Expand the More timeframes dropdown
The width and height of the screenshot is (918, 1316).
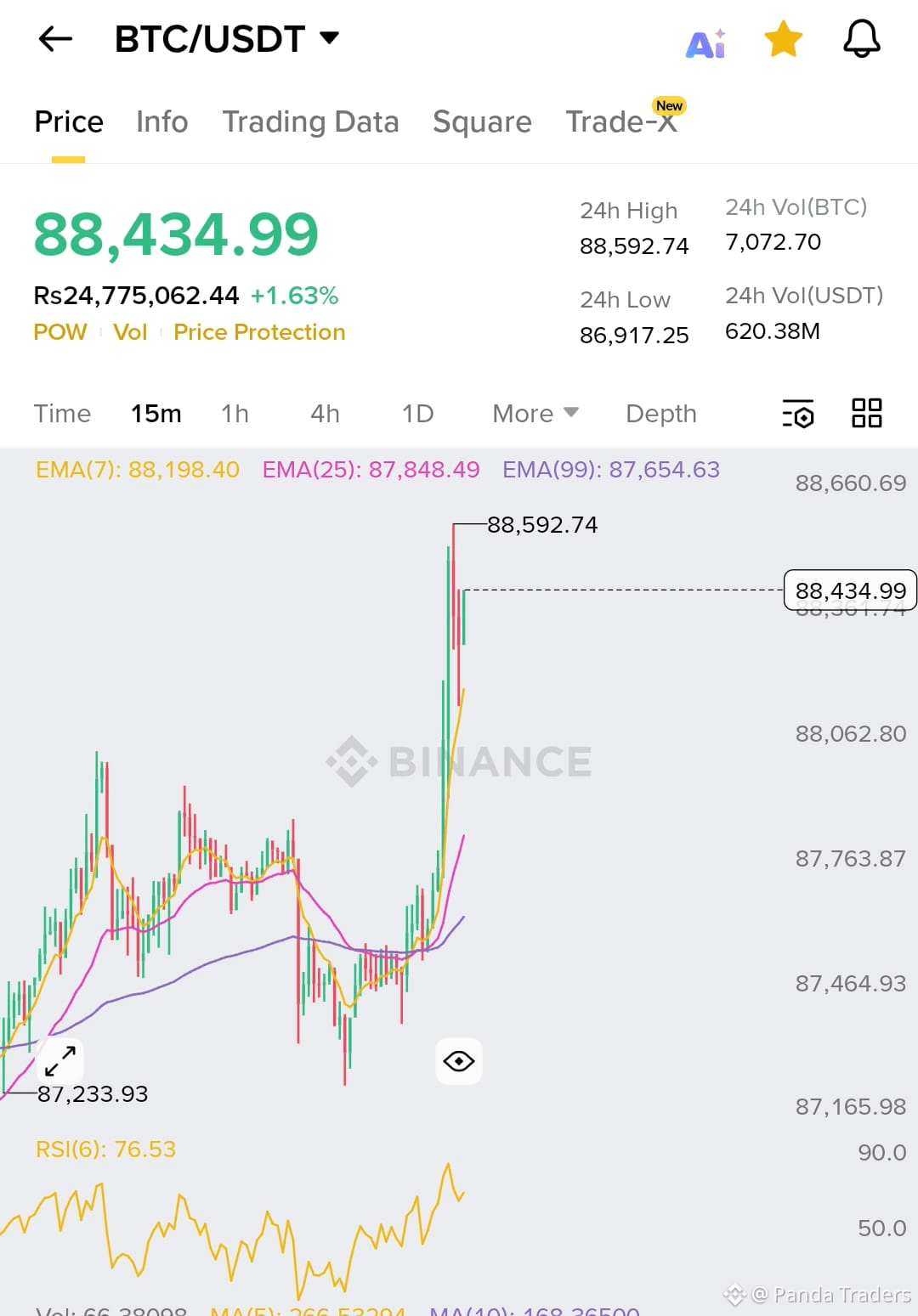click(534, 414)
